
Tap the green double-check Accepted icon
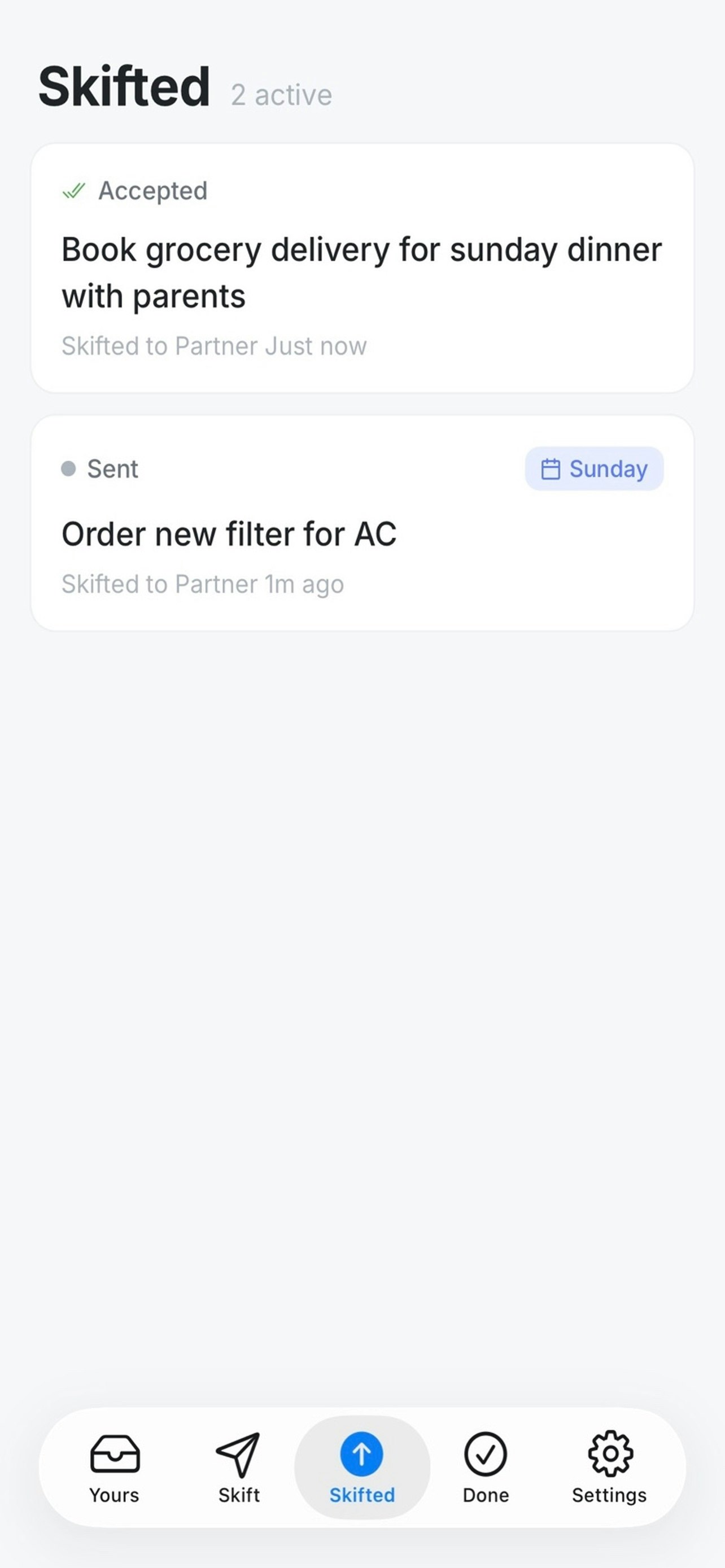click(75, 191)
